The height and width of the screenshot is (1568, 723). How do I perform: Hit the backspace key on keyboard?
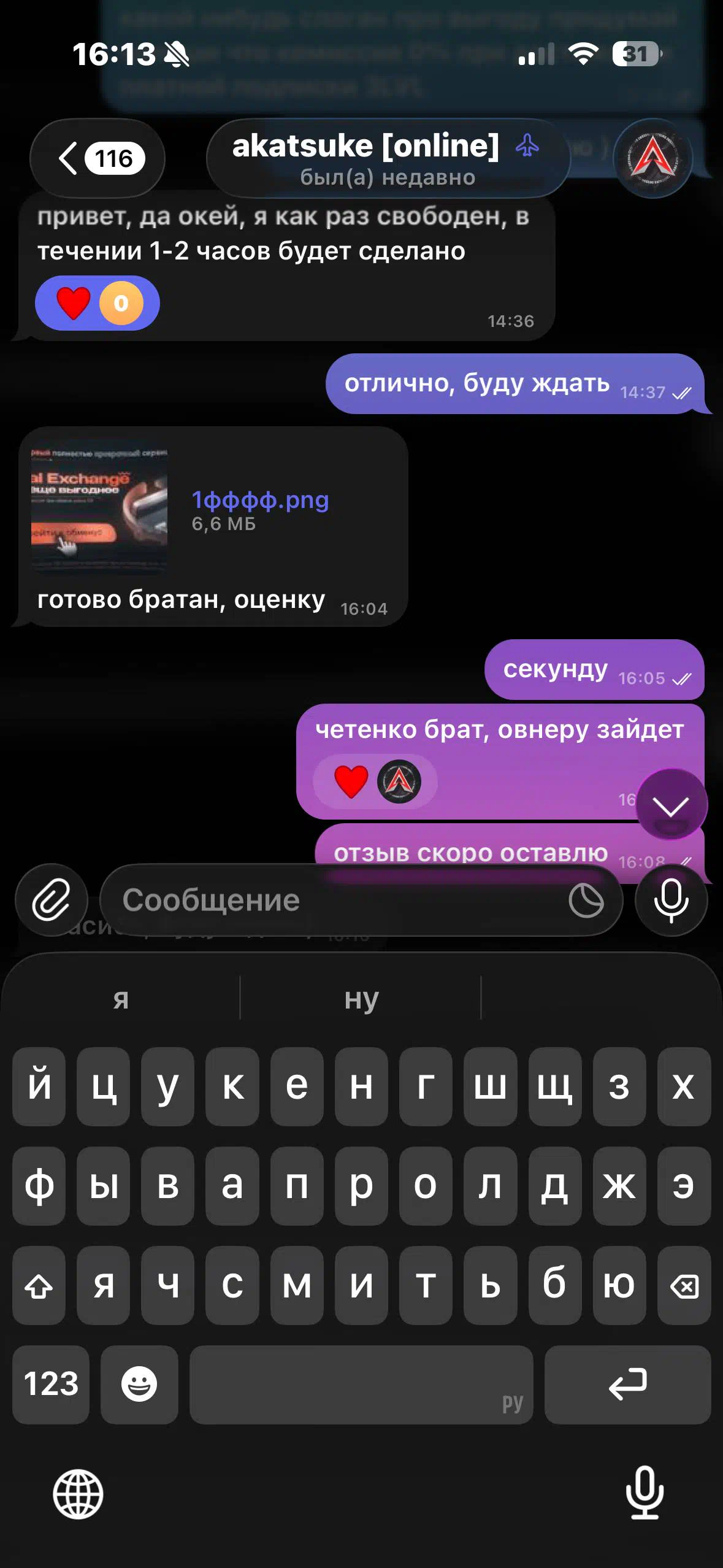(x=684, y=1285)
